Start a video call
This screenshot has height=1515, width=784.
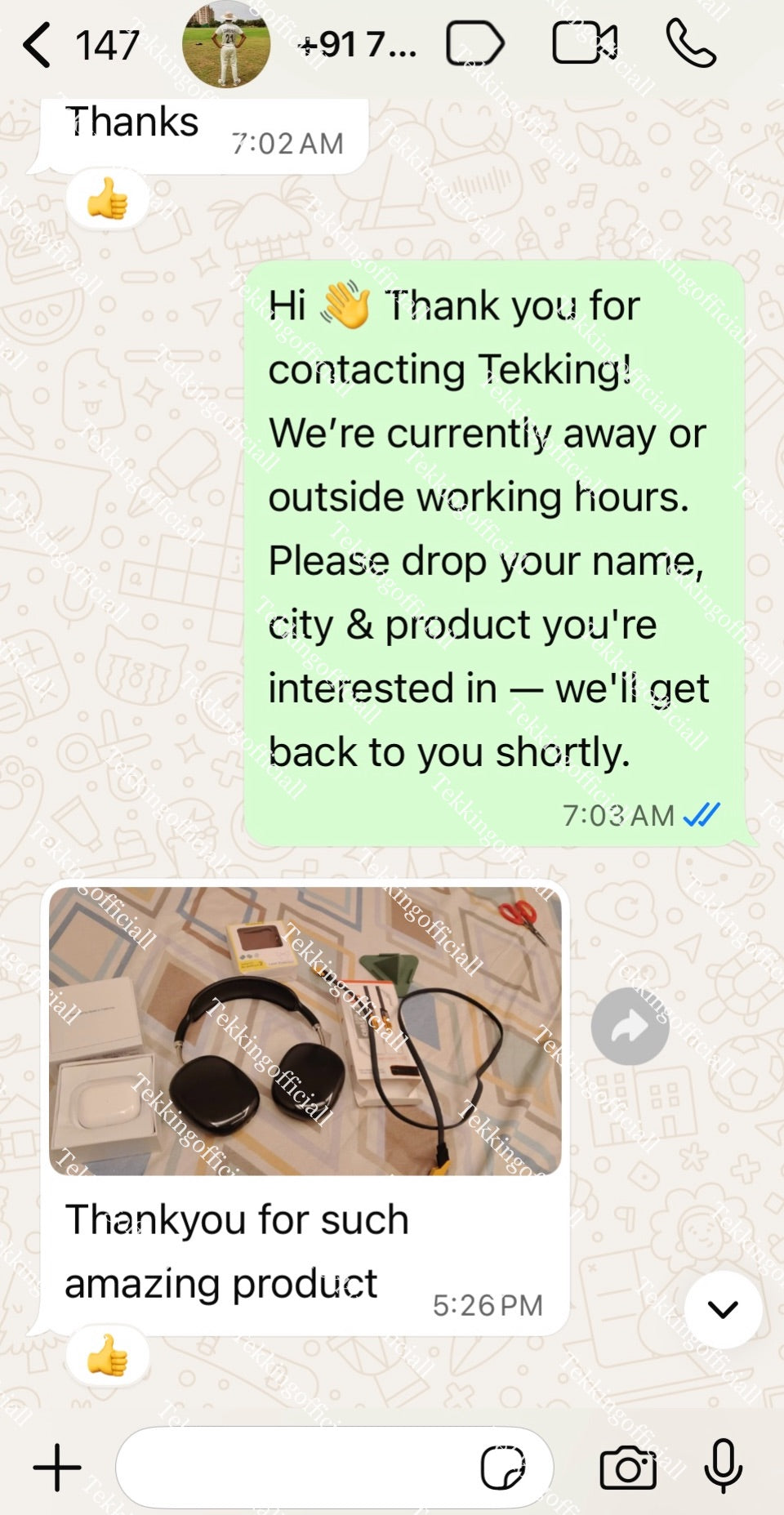(x=585, y=44)
